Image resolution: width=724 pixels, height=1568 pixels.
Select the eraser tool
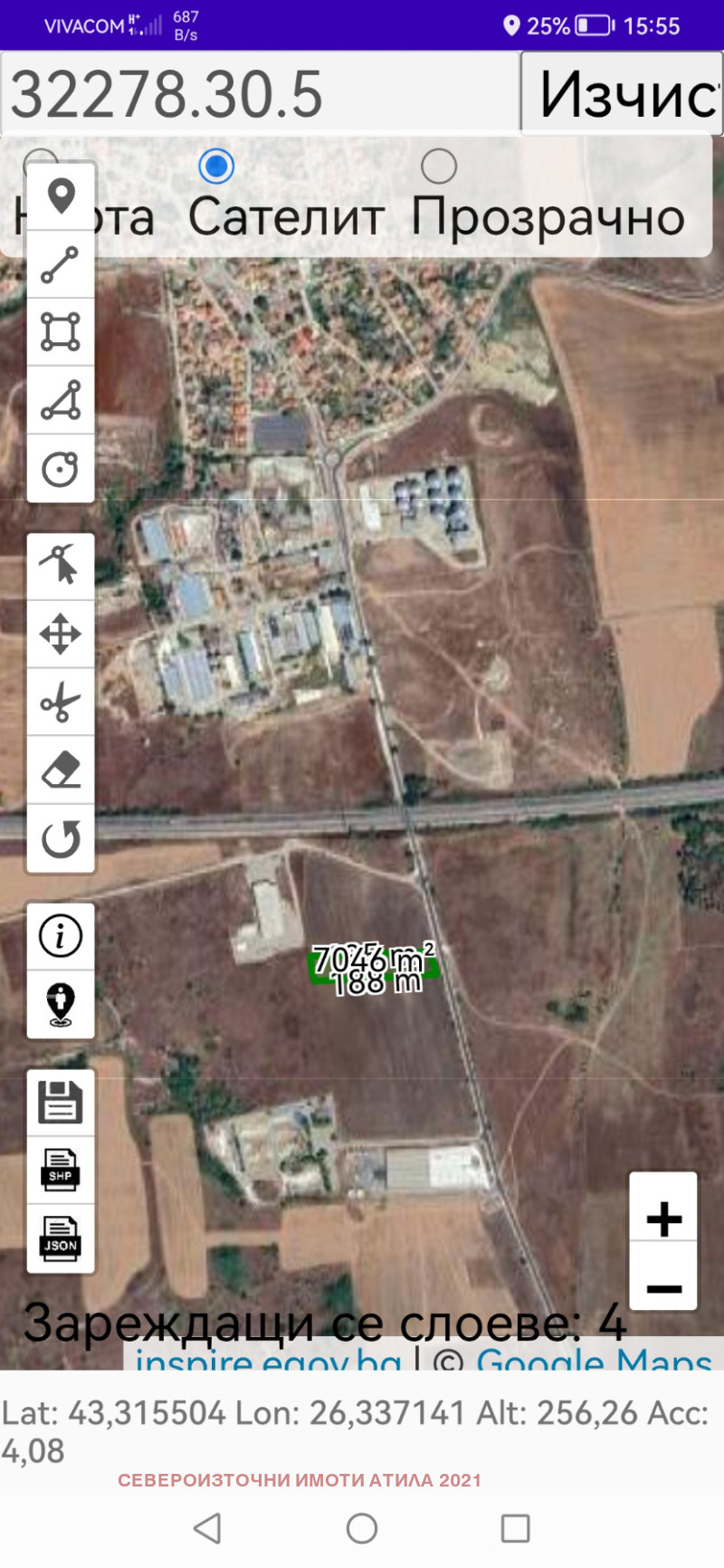[61, 770]
